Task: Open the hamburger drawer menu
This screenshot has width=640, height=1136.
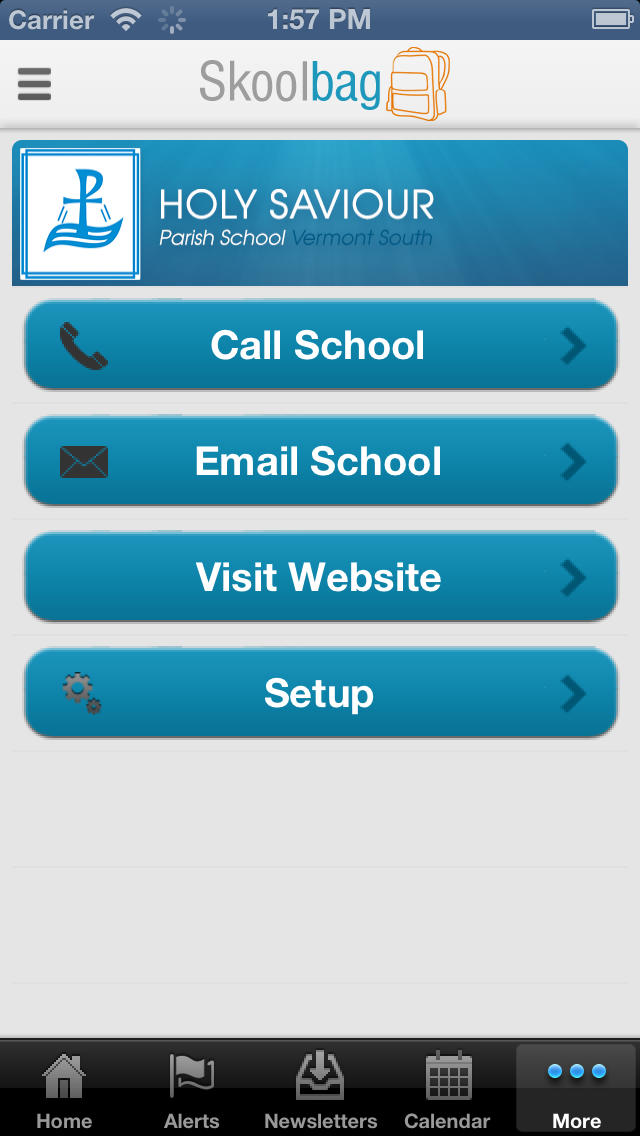Action: pos(34,84)
